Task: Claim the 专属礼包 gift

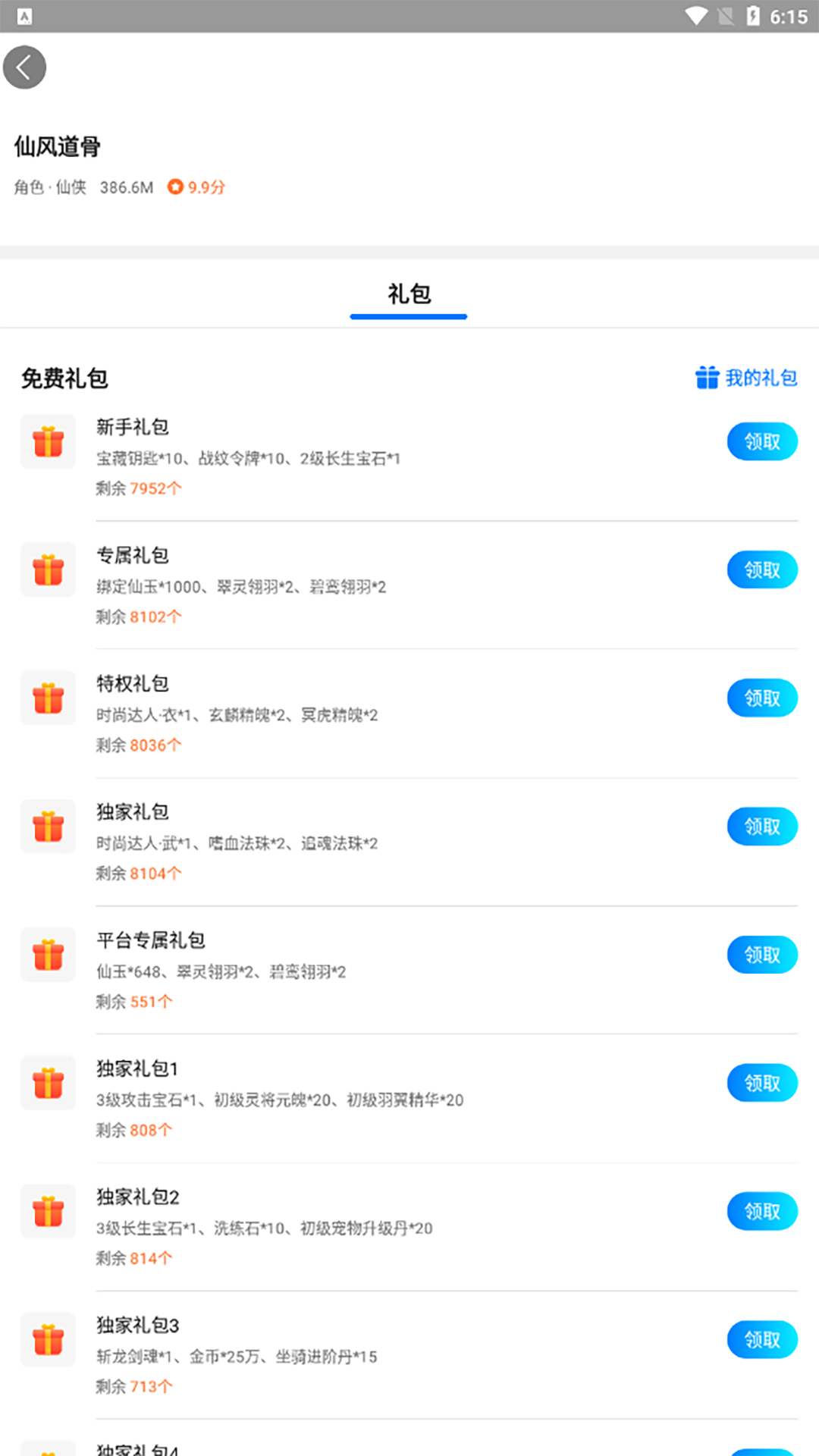Action: point(762,570)
